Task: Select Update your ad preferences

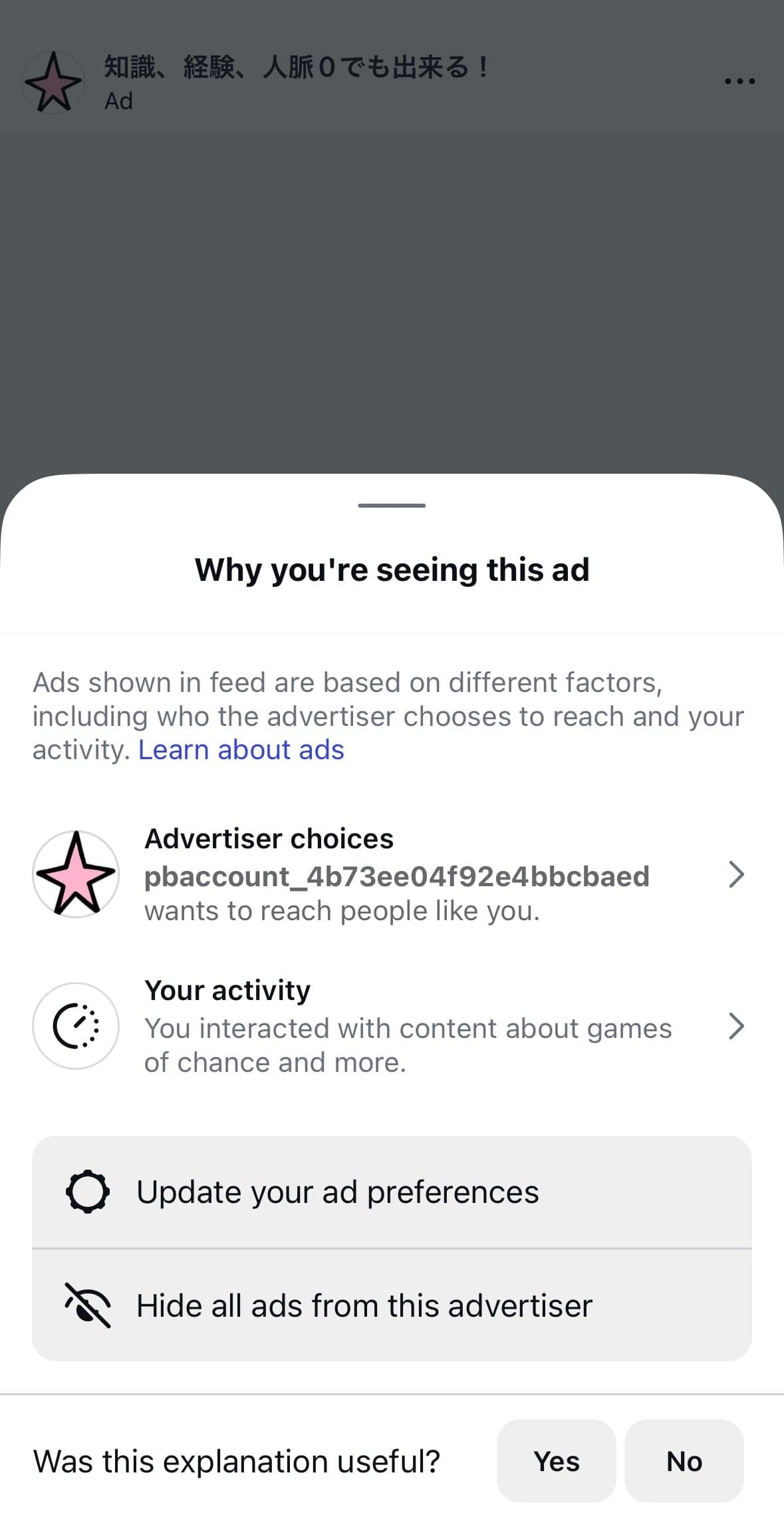Action: point(392,1192)
